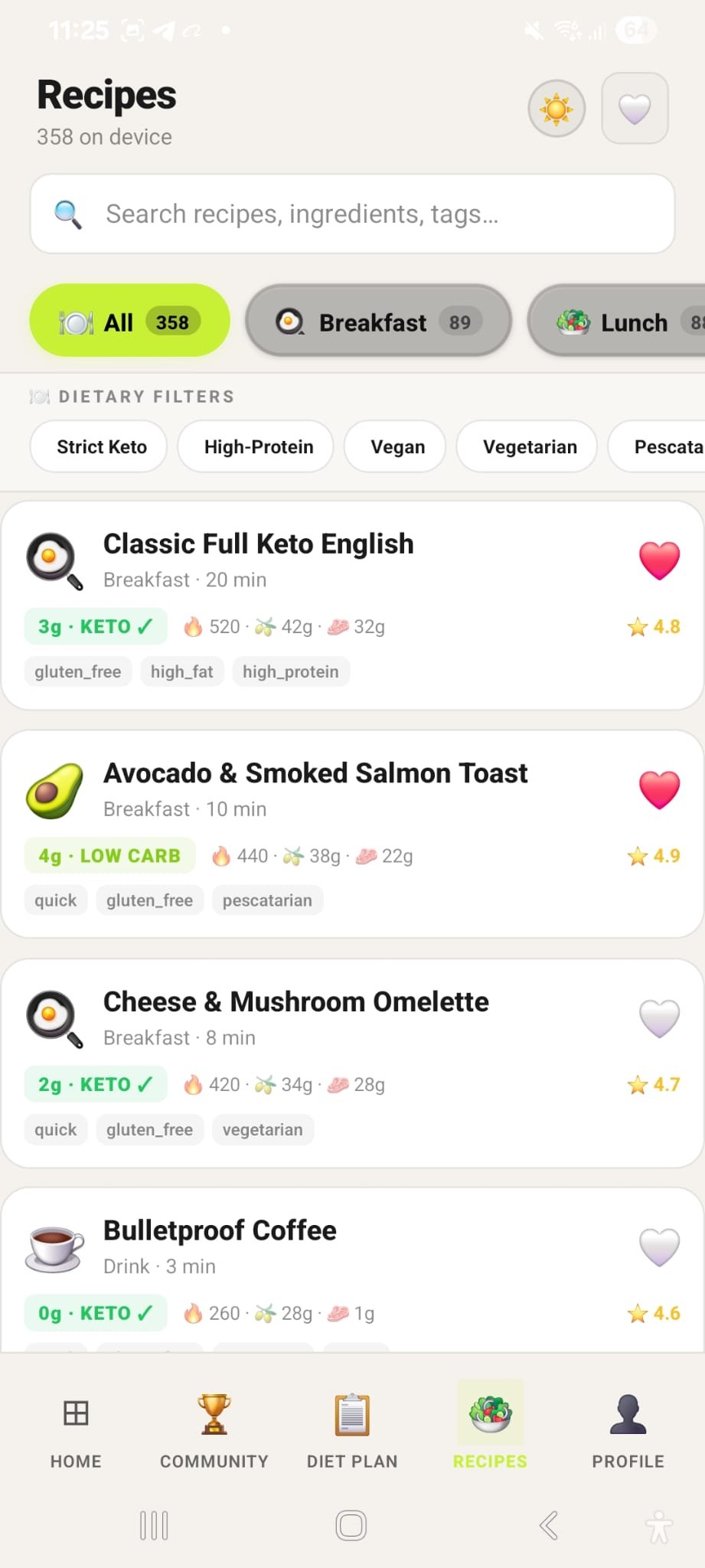
Task: Switch to the Profile tab
Action: (628, 1429)
